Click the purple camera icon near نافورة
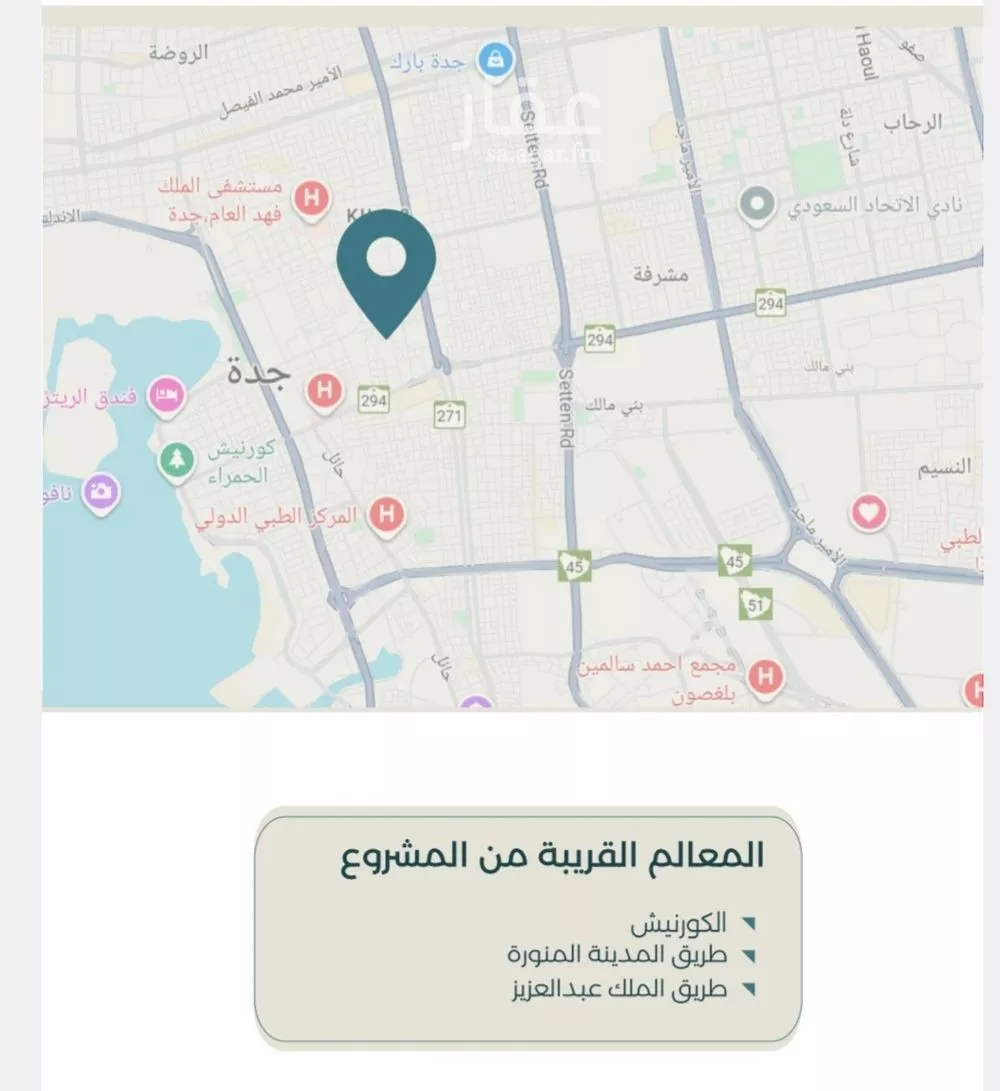This screenshot has width=1000, height=1091. pyautogui.click(x=100, y=491)
